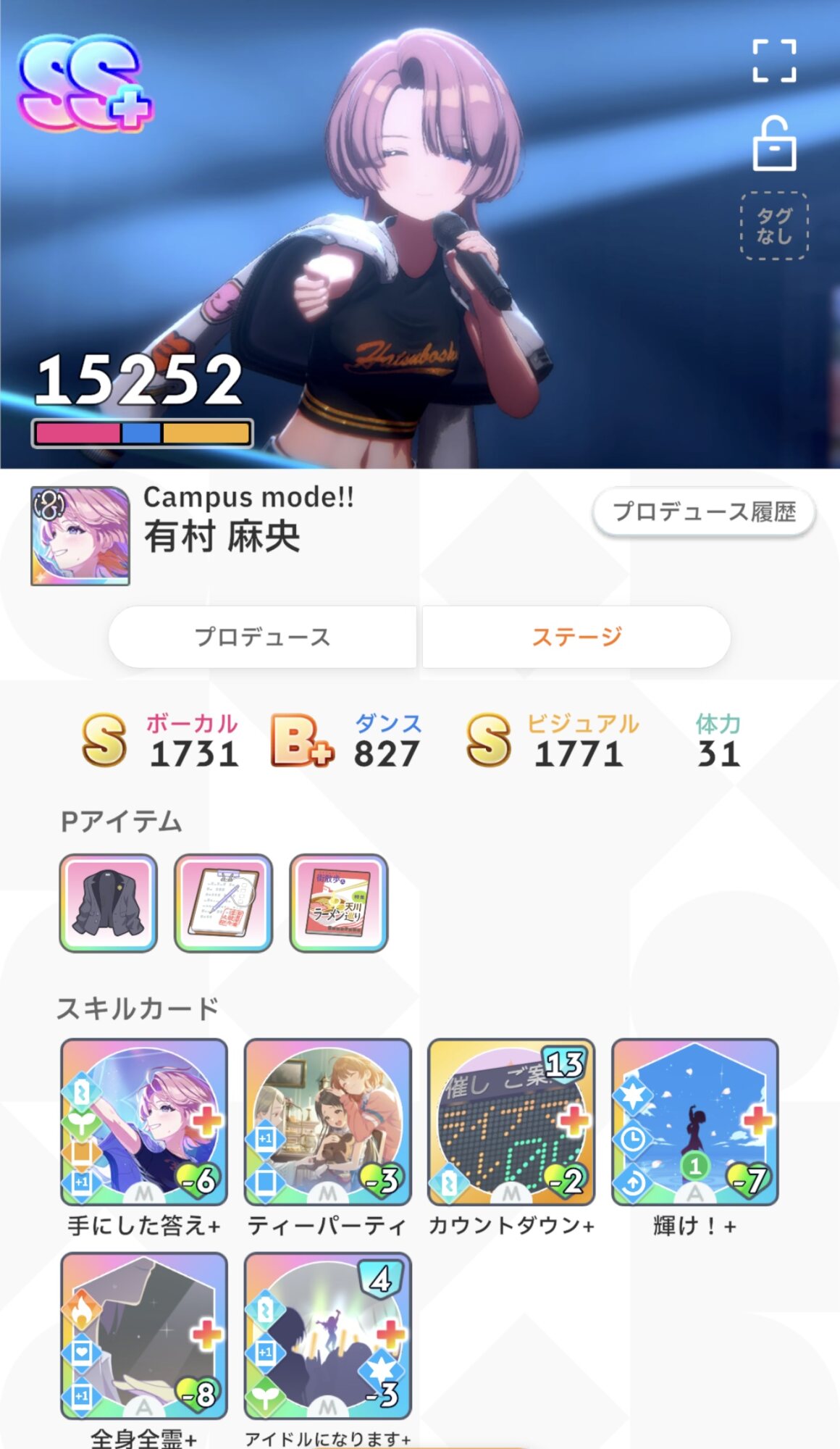The image size is (840, 1449).
Task: View the clipboard P-item details
Action: point(223,903)
